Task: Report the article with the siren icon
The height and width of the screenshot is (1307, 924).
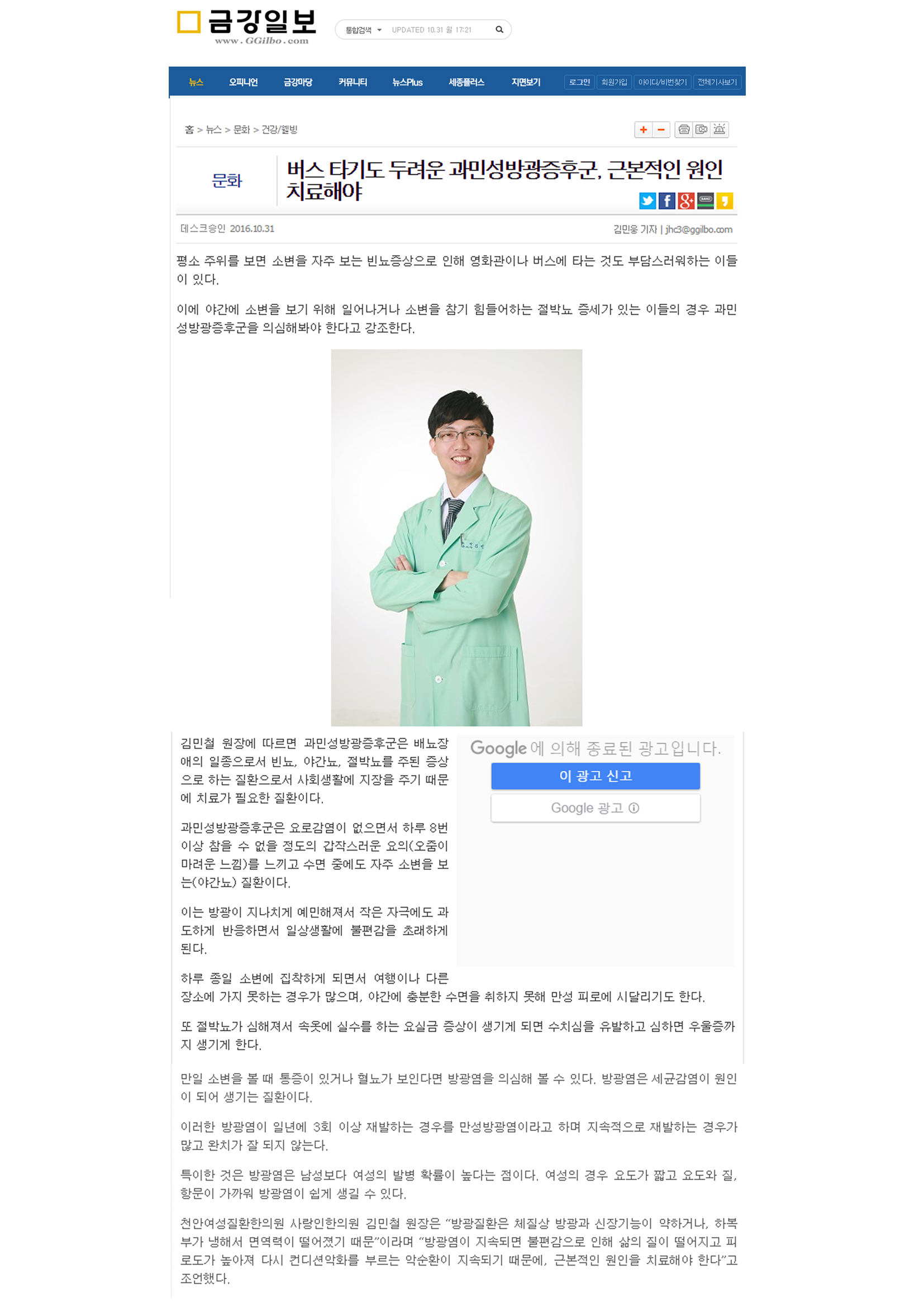Action: (x=719, y=130)
